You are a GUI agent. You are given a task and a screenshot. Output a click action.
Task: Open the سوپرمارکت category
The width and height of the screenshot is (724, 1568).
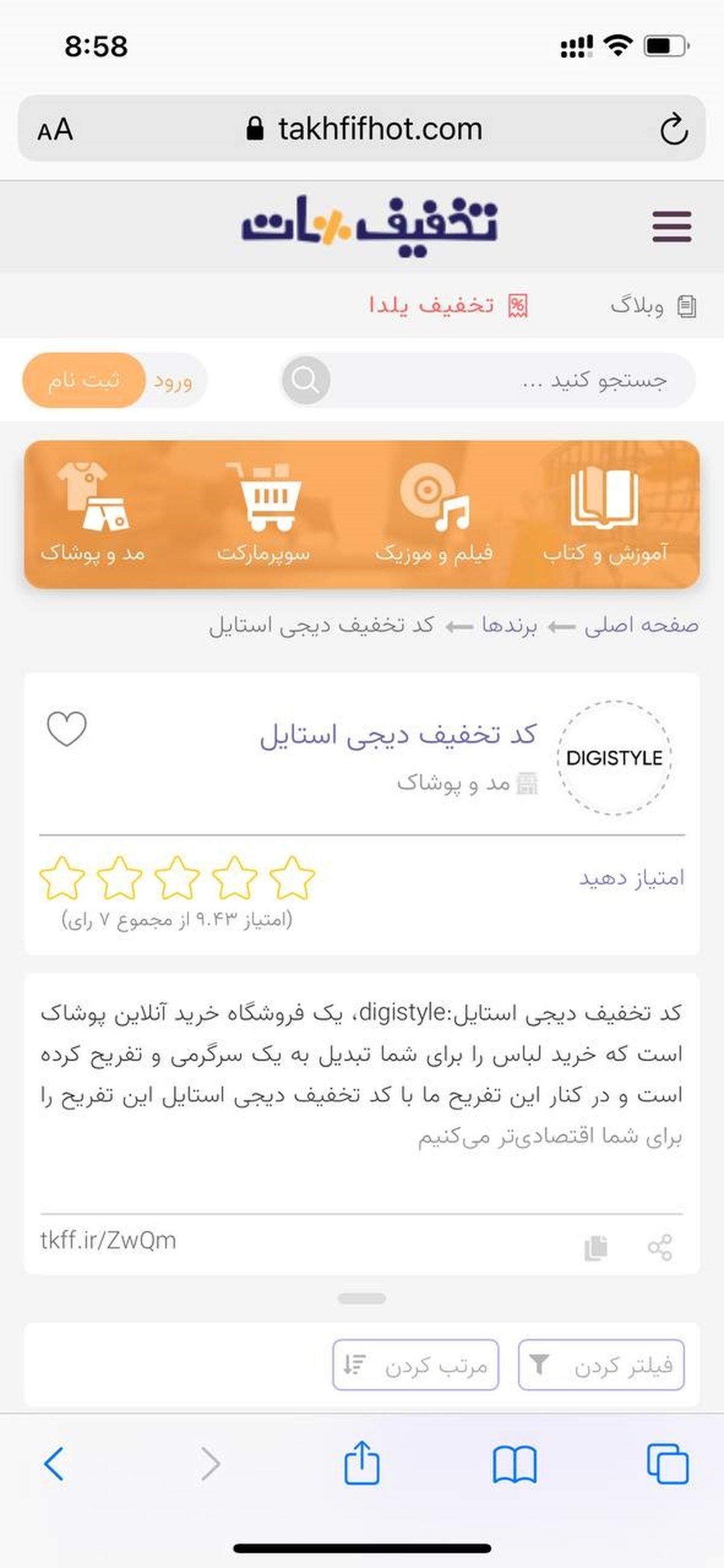(264, 514)
